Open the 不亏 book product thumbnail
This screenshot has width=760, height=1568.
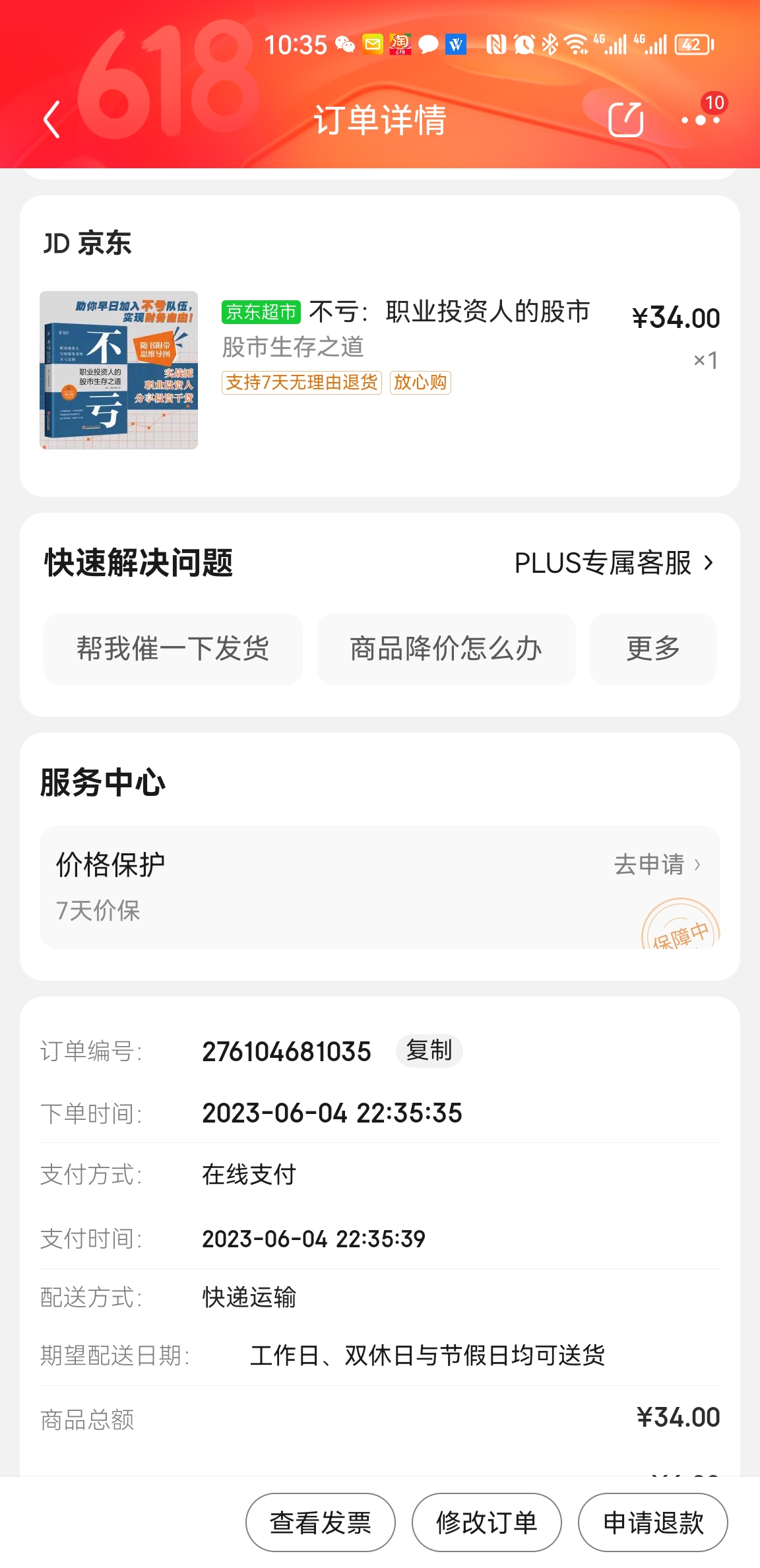tap(119, 370)
